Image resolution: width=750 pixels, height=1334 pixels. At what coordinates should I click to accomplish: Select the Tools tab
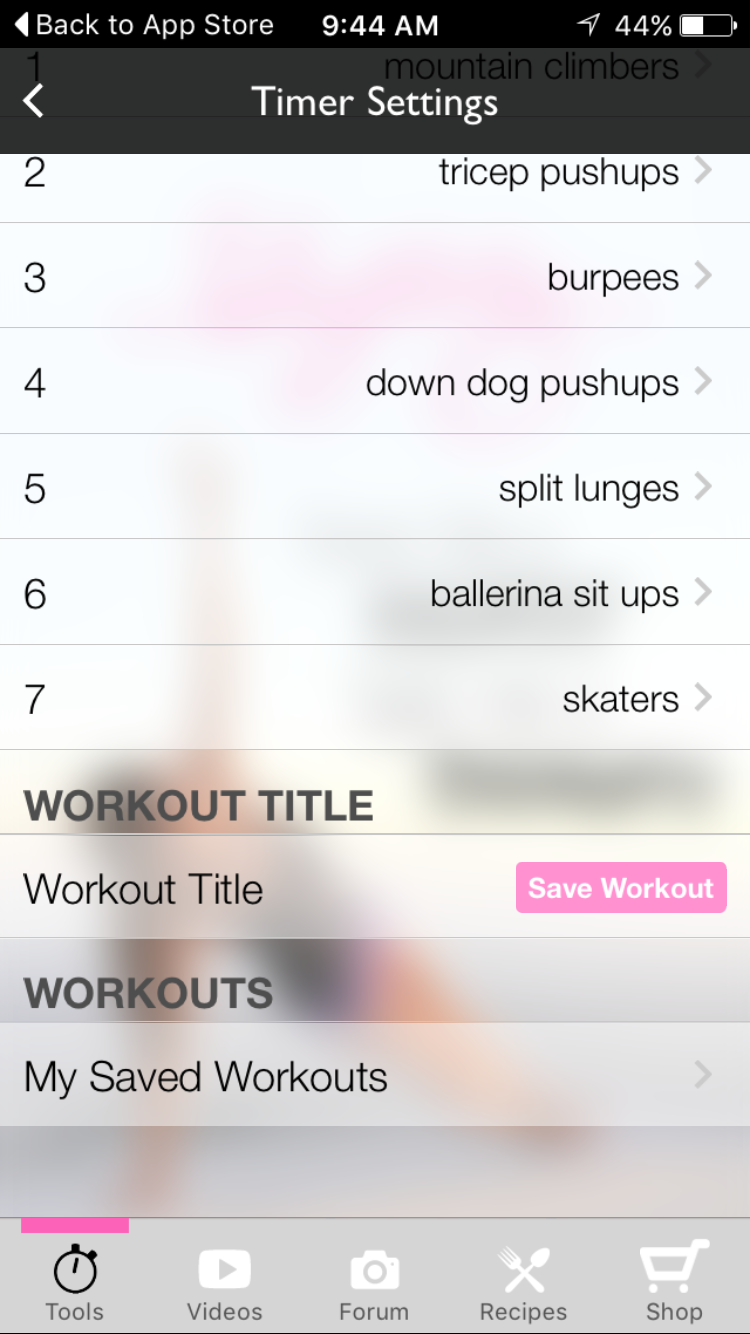[x=75, y=1284]
